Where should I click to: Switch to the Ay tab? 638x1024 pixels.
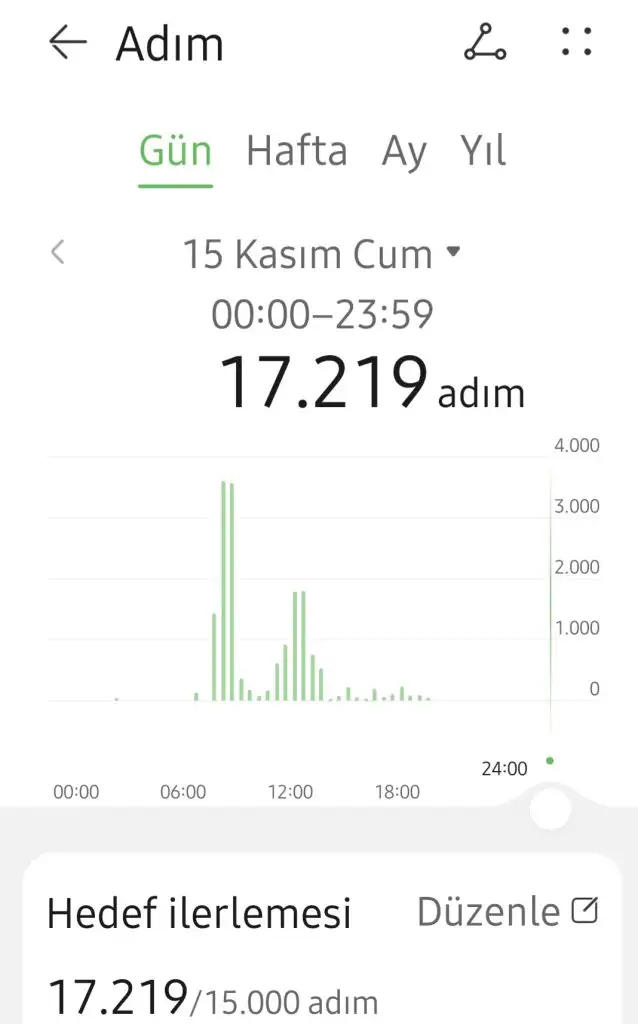point(404,152)
